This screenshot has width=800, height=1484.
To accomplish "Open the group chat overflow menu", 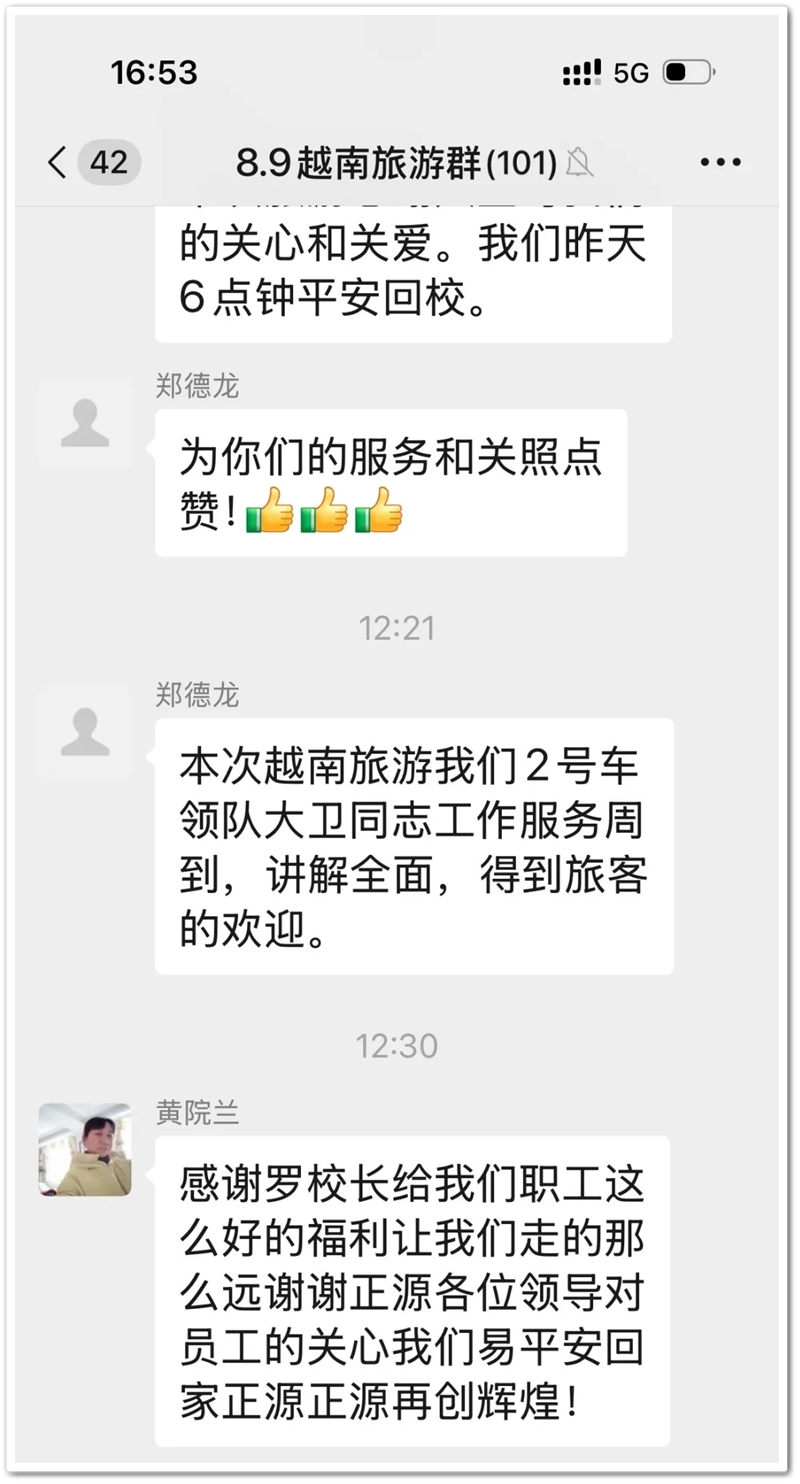I will (x=720, y=161).
